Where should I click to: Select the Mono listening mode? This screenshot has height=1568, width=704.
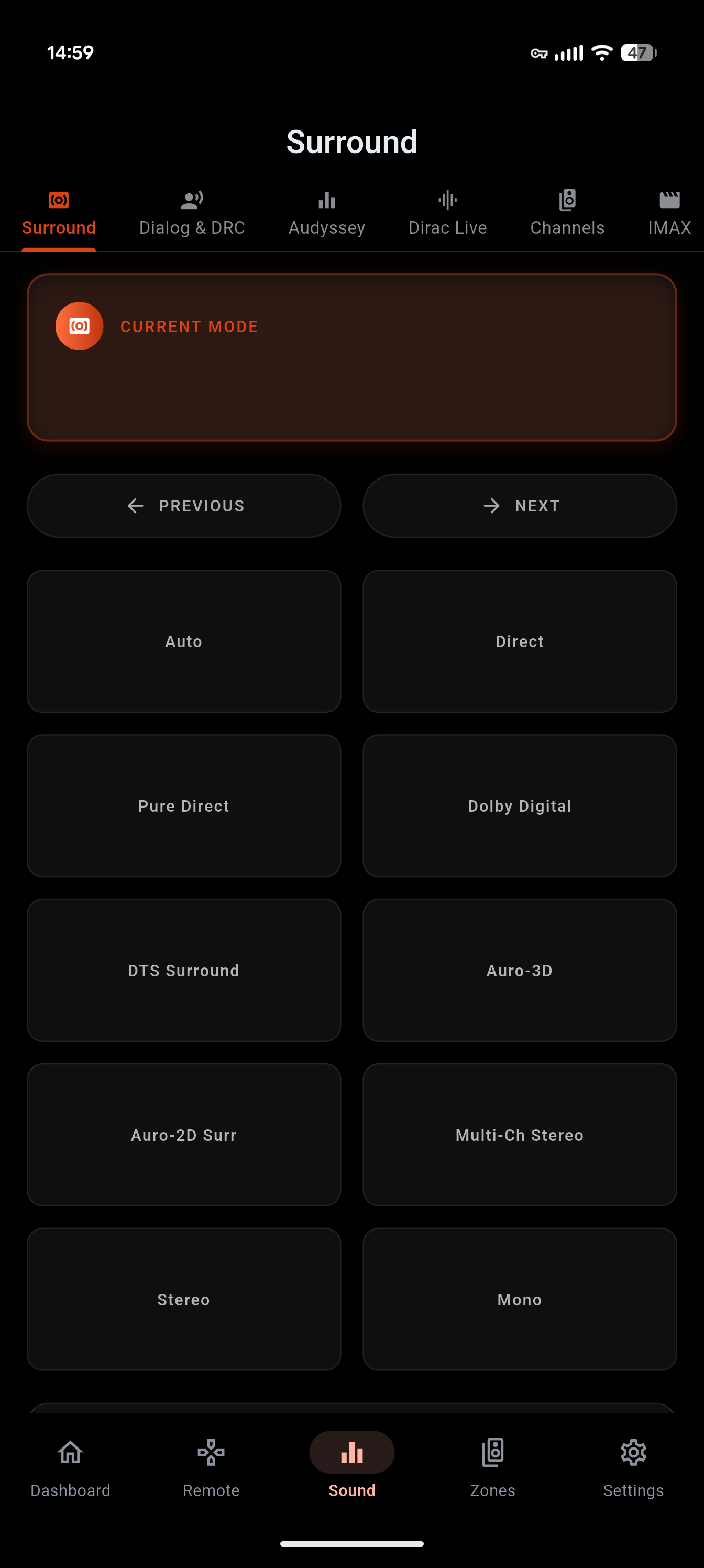click(519, 1300)
